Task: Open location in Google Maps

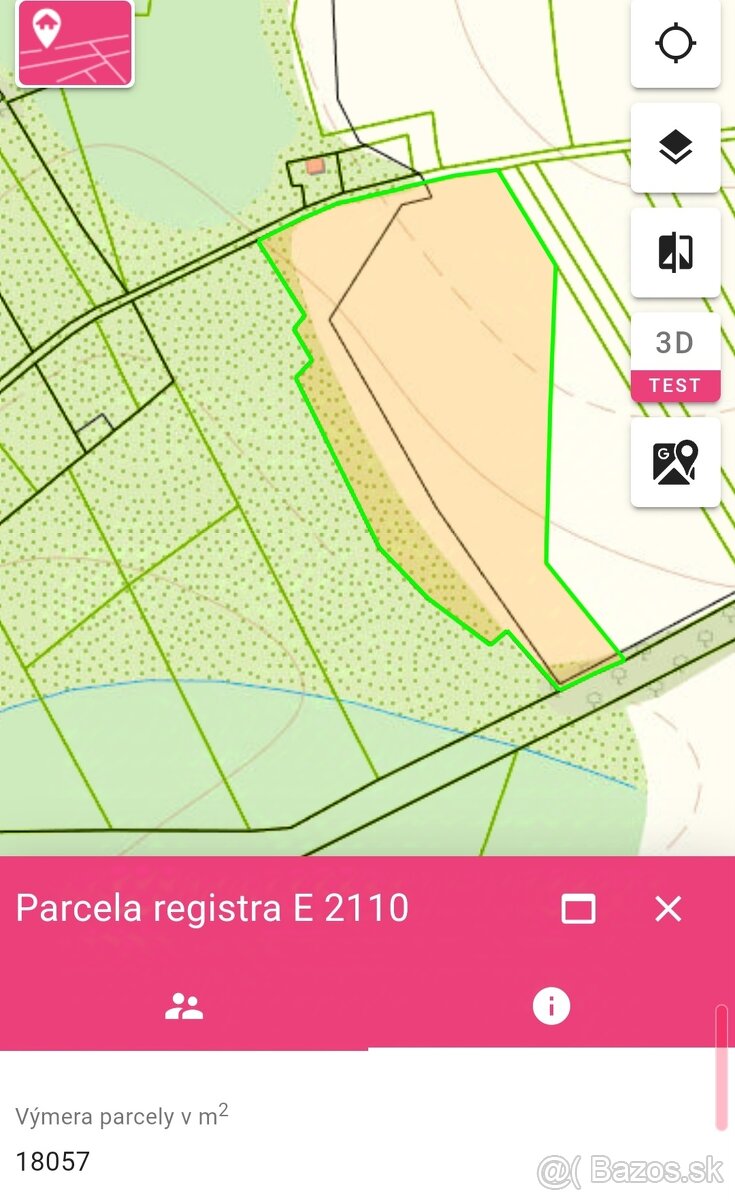Action: coord(675,462)
